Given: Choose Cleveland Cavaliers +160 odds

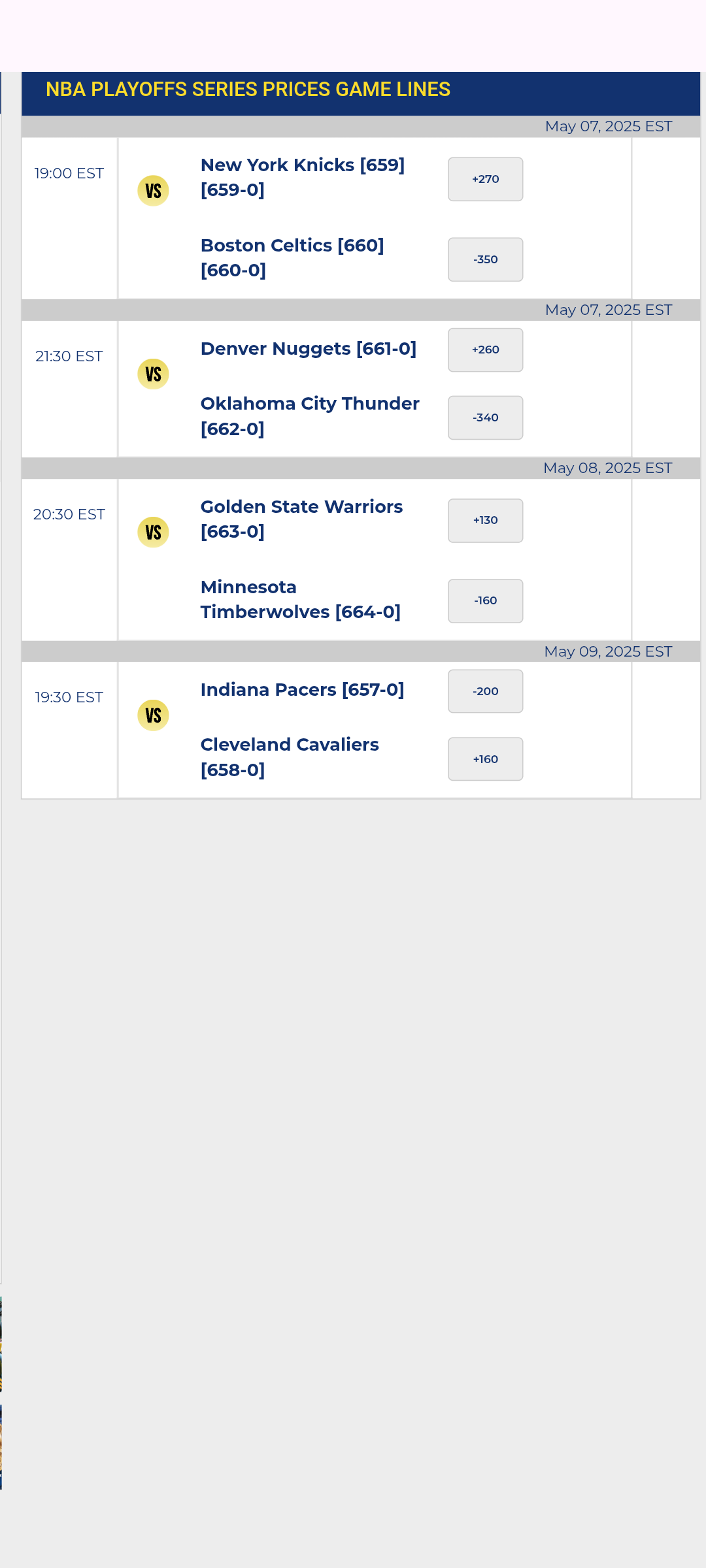Looking at the screenshot, I should [x=485, y=759].
